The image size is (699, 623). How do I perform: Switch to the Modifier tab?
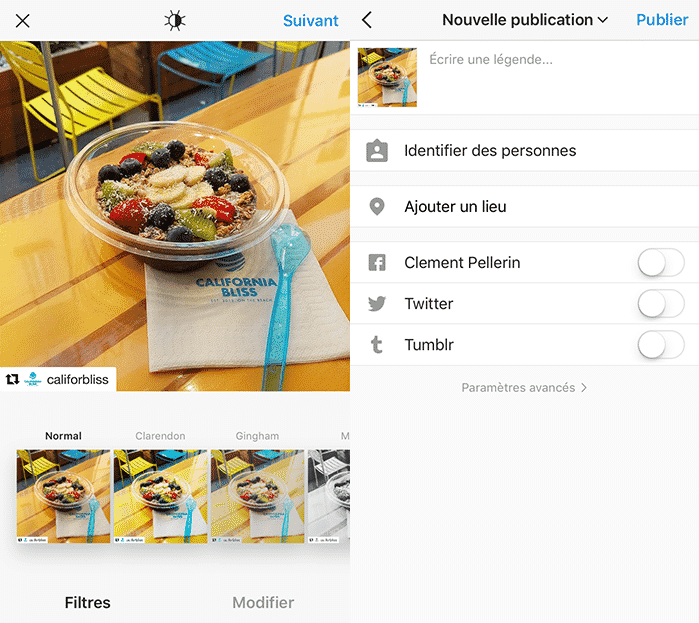tap(263, 602)
